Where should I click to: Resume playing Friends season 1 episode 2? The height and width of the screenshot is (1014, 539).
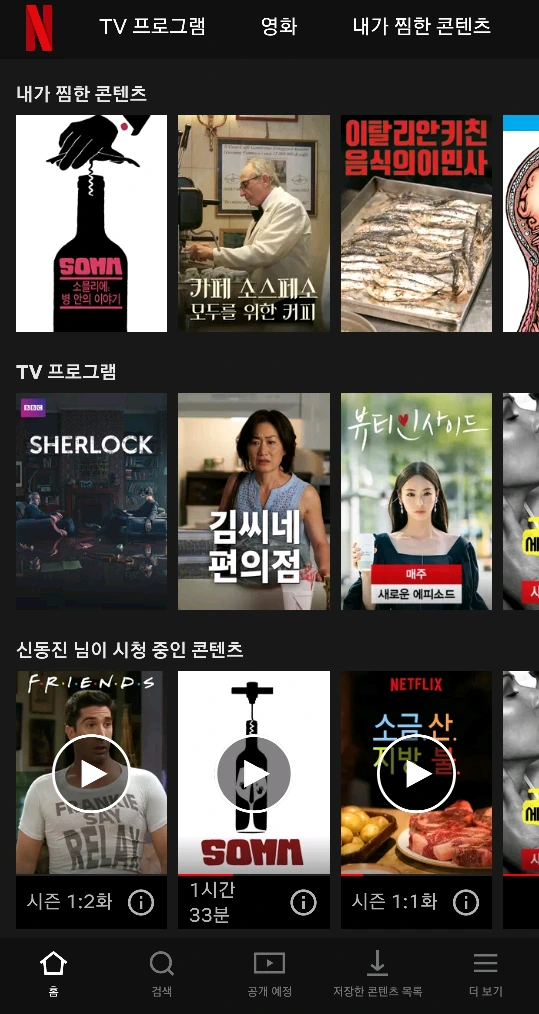[91, 774]
